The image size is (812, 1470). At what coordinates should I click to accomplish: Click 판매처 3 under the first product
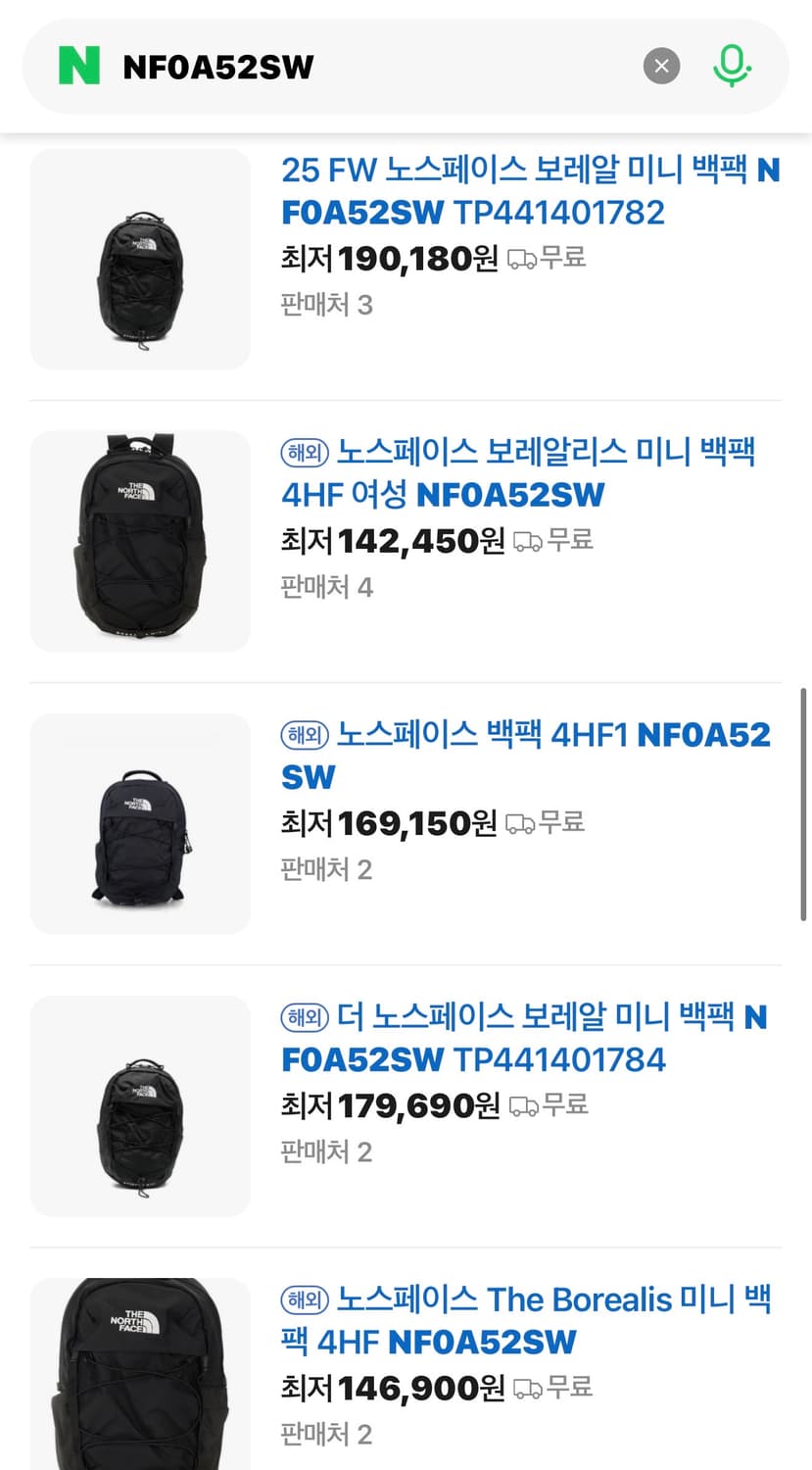coord(327,305)
